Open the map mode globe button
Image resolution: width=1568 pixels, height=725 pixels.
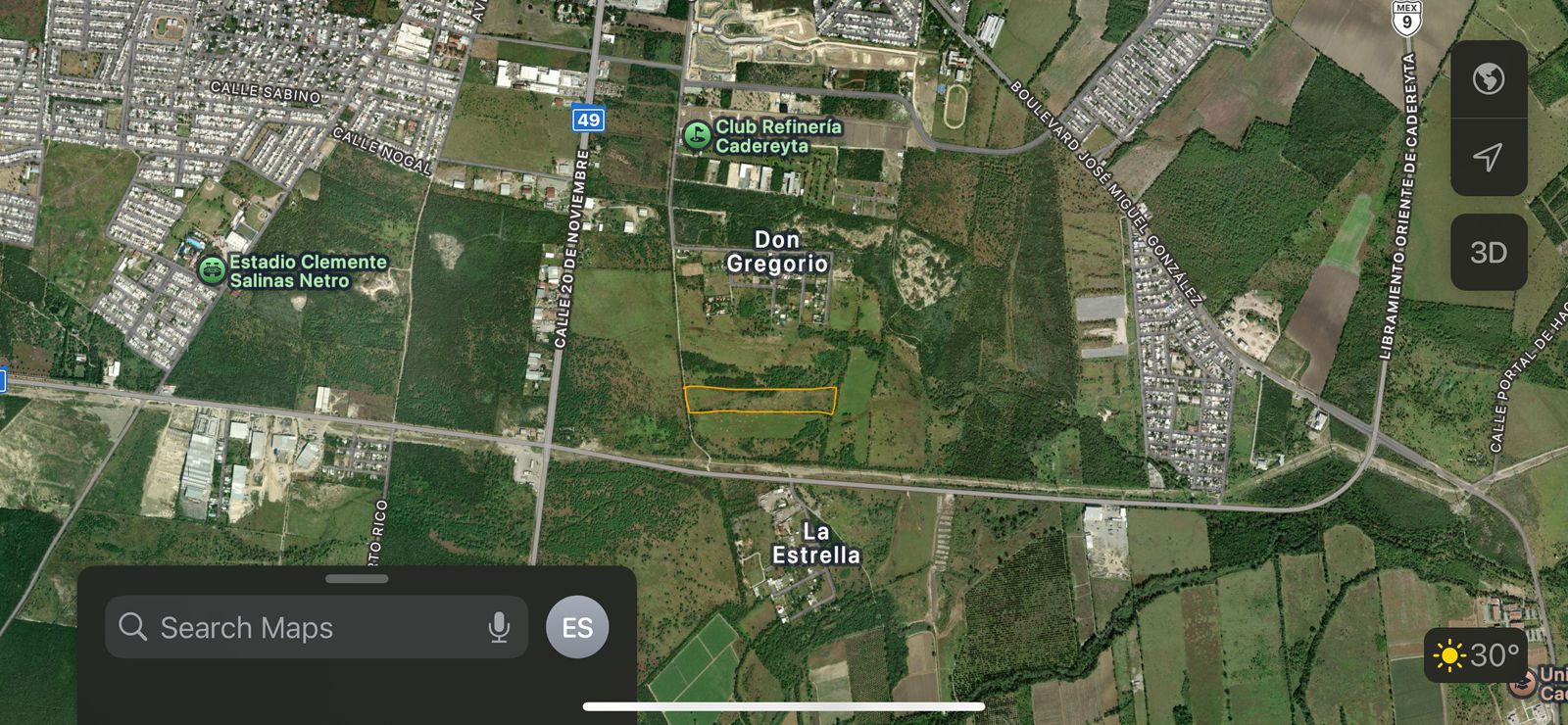[x=1488, y=78]
